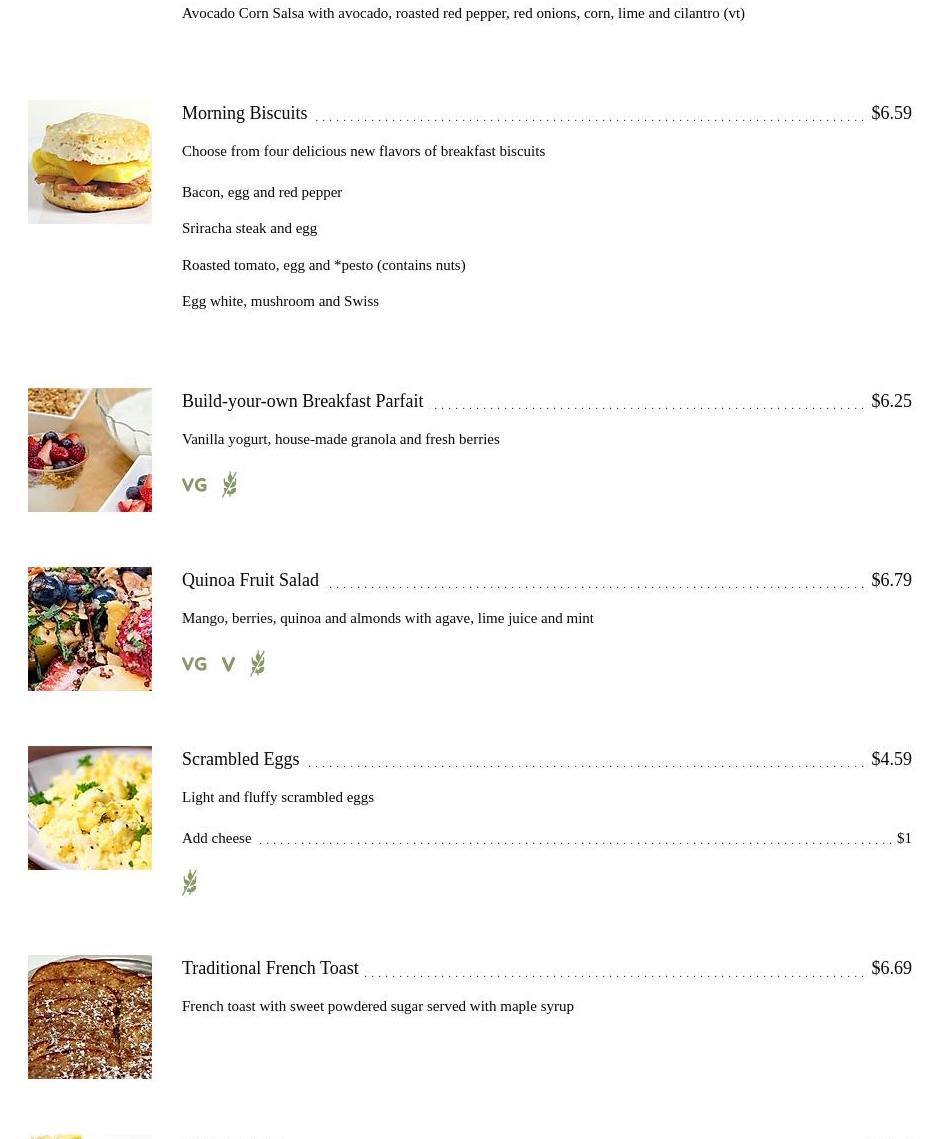The width and height of the screenshot is (936, 1139).
Task: Tap the Scrambled Eggs photo
Action: coord(90,808)
